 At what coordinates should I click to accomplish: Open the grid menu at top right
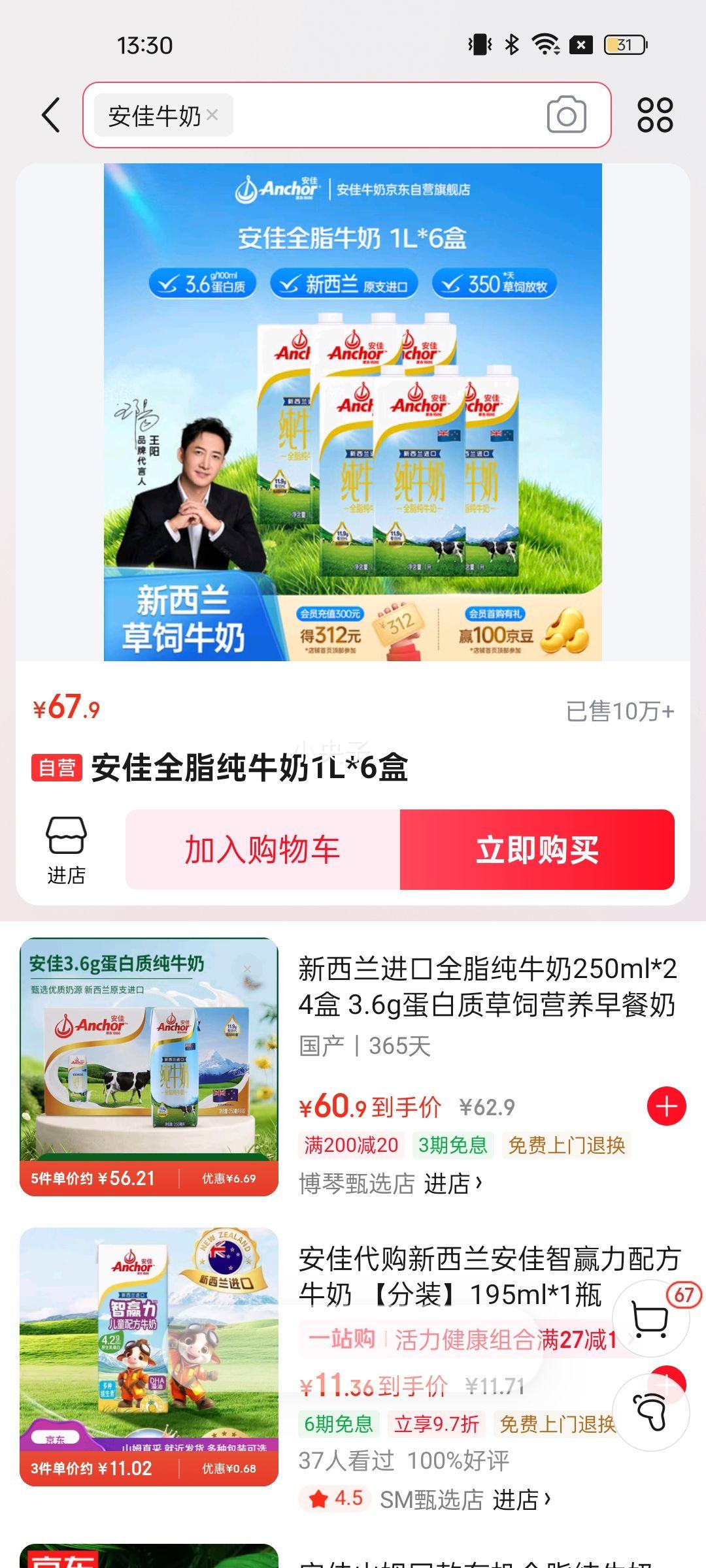click(x=656, y=114)
